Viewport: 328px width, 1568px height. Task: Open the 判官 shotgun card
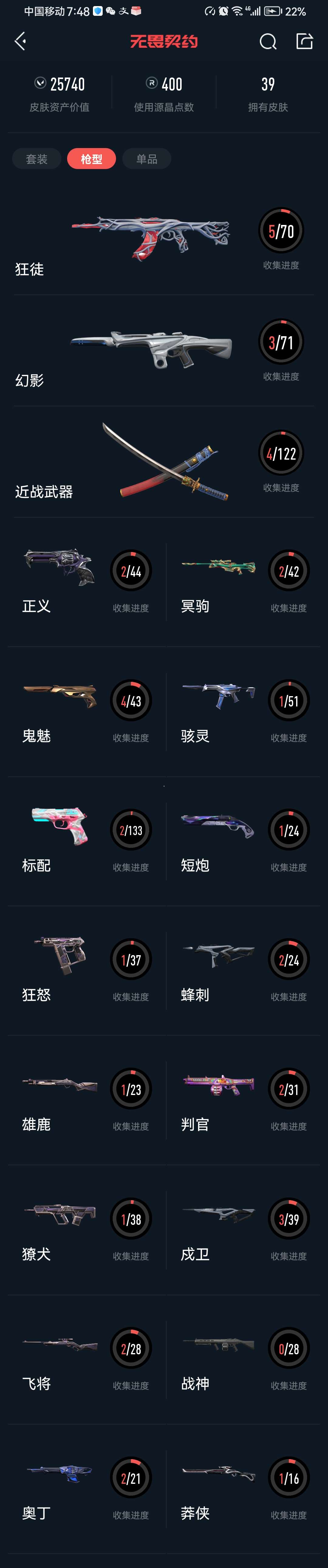pyautogui.click(x=243, y=1100)
